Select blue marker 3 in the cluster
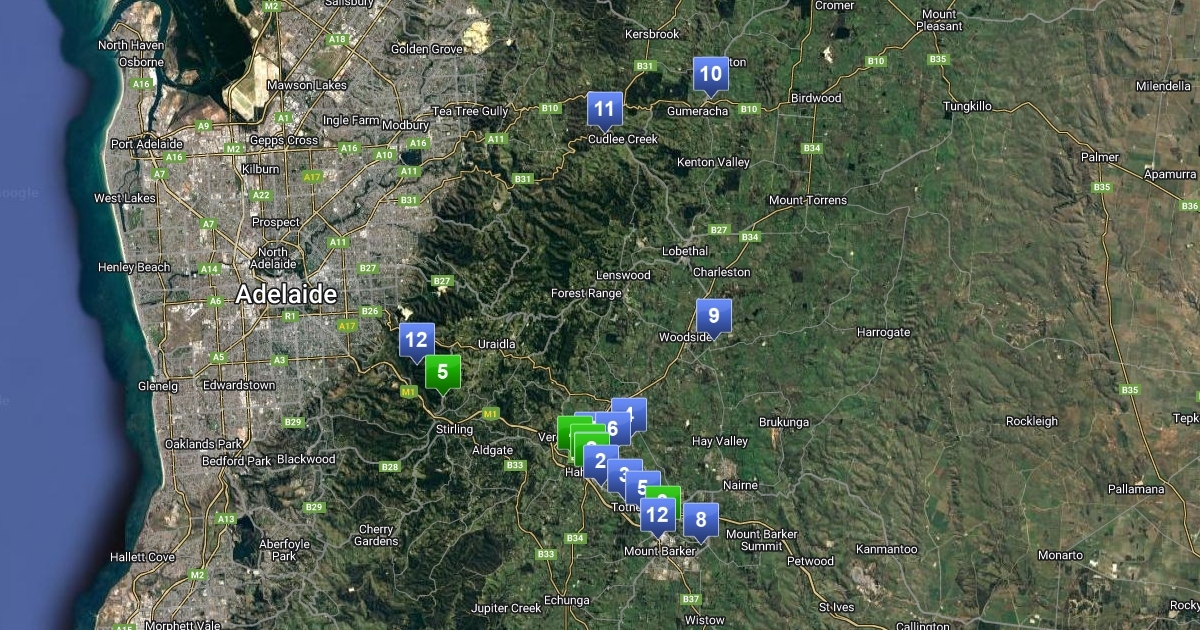This screenshot has width=1200, height=630. [624, 474]
